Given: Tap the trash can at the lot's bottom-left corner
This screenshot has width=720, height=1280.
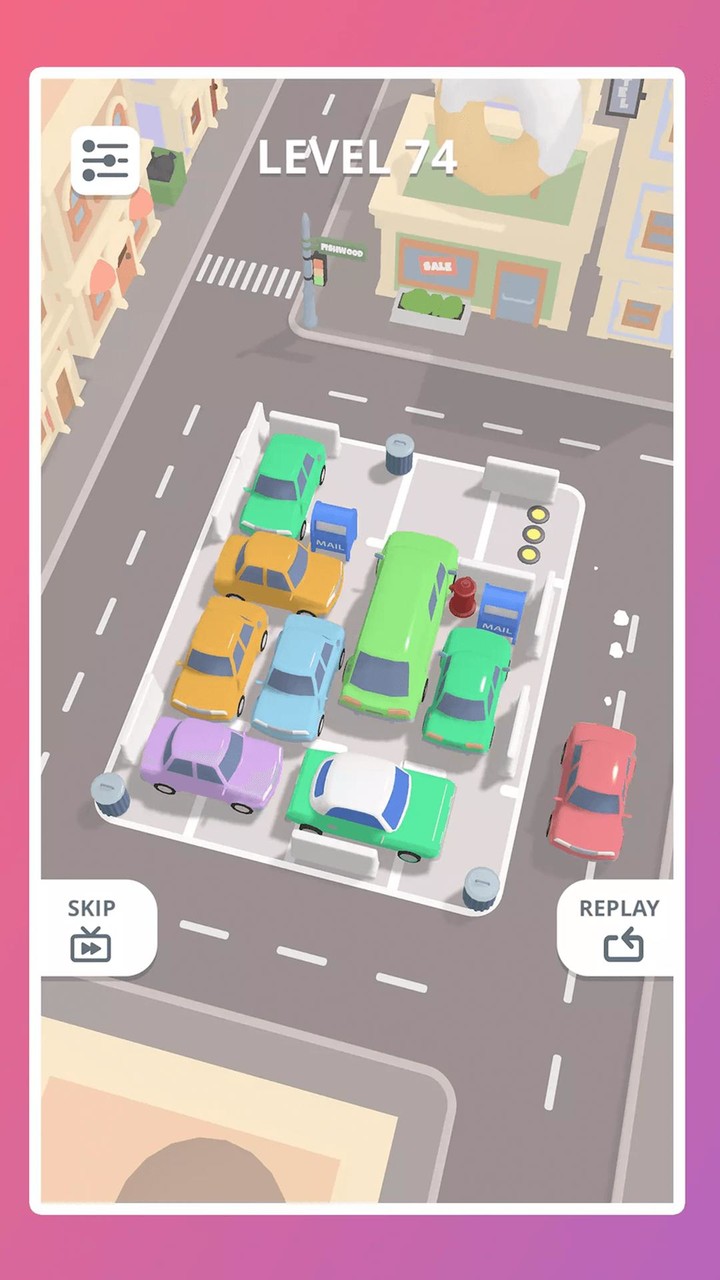Looking at the screenshot, I should 109,797.
